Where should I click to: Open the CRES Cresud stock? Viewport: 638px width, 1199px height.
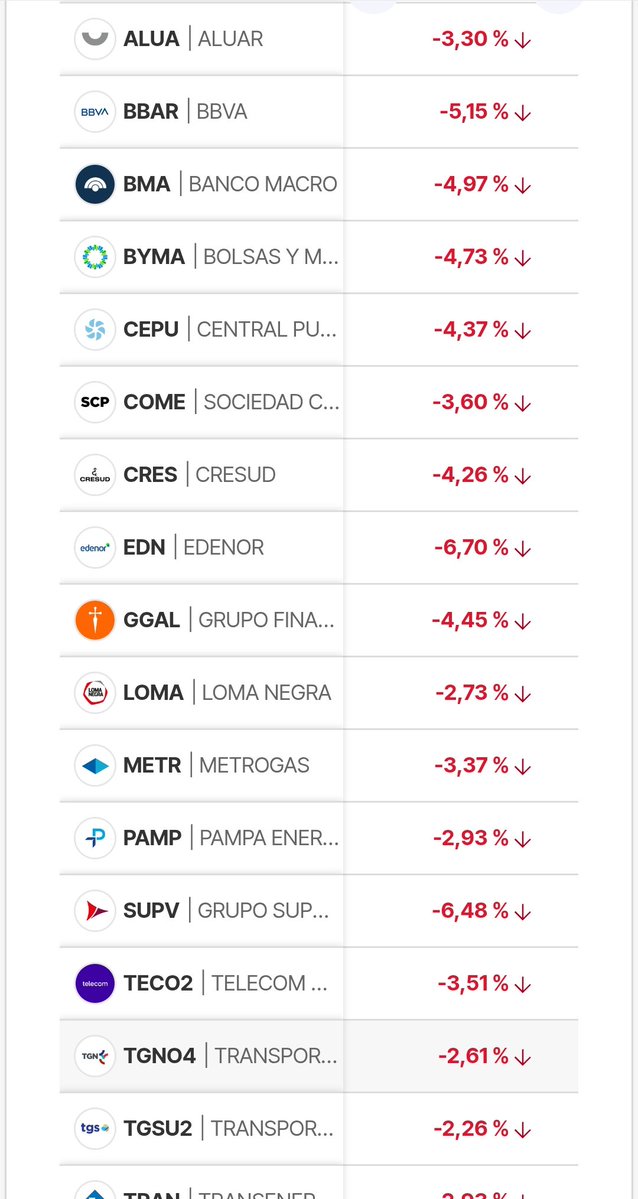point(318,475)
